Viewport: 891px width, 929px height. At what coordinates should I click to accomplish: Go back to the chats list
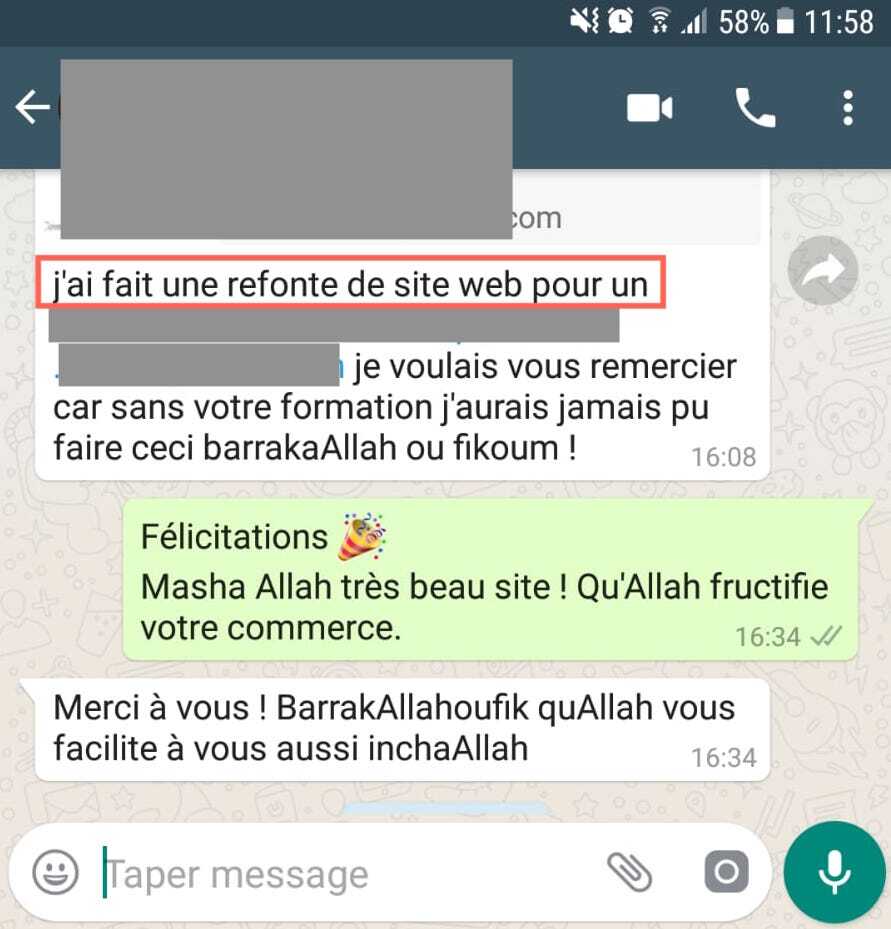(x=32, y=107)
